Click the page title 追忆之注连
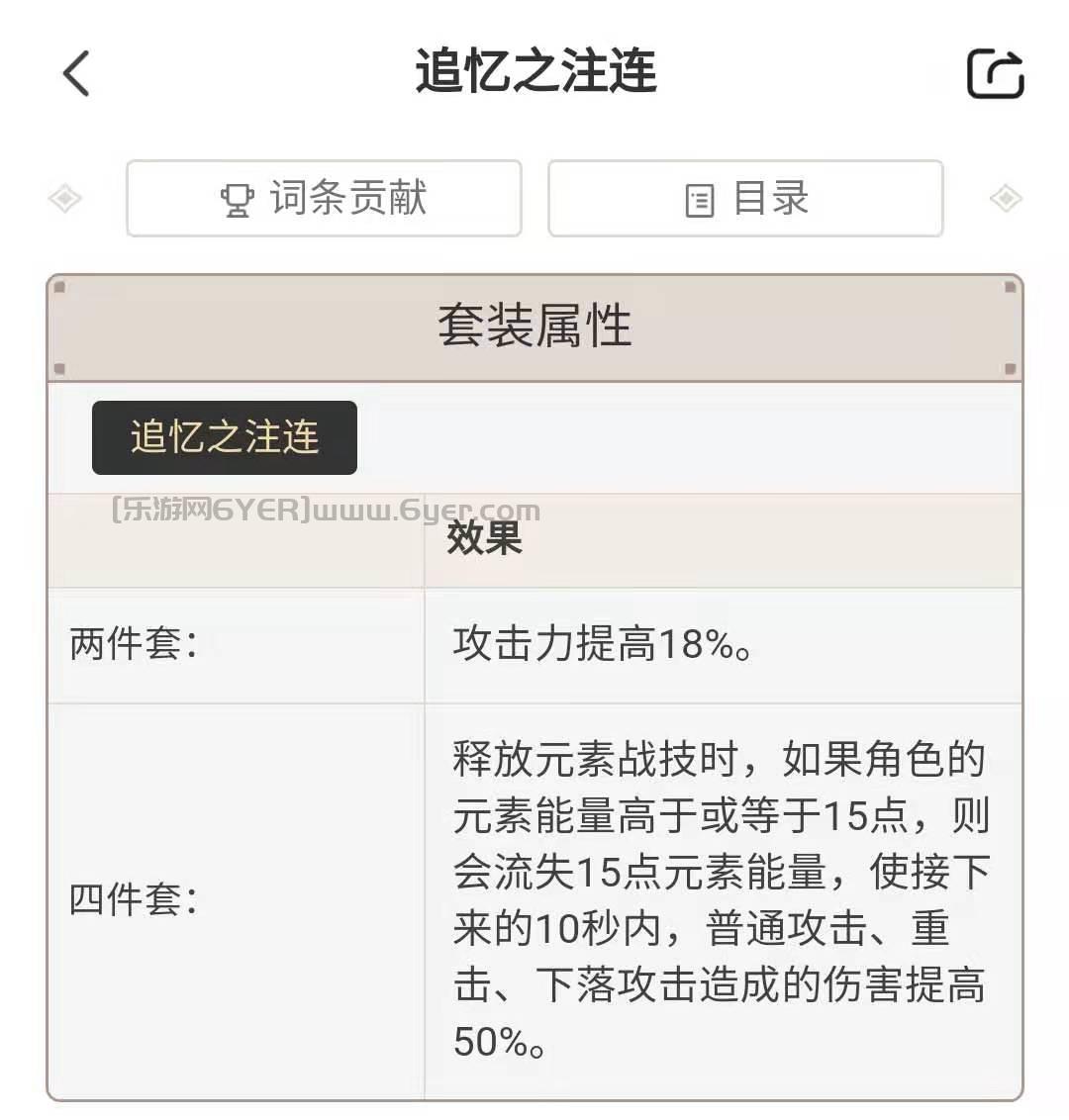 point(534,71)
